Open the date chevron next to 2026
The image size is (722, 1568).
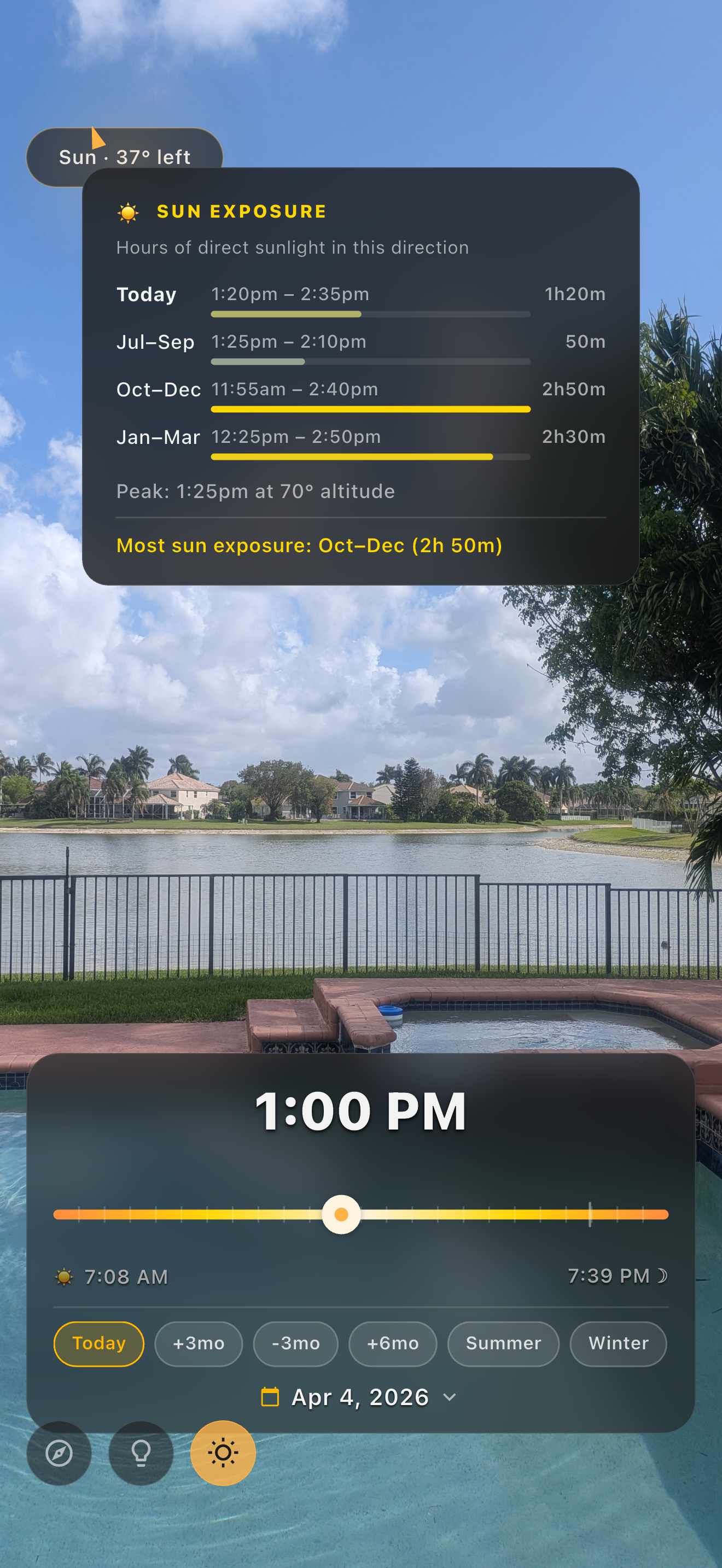click(450, 1398)
